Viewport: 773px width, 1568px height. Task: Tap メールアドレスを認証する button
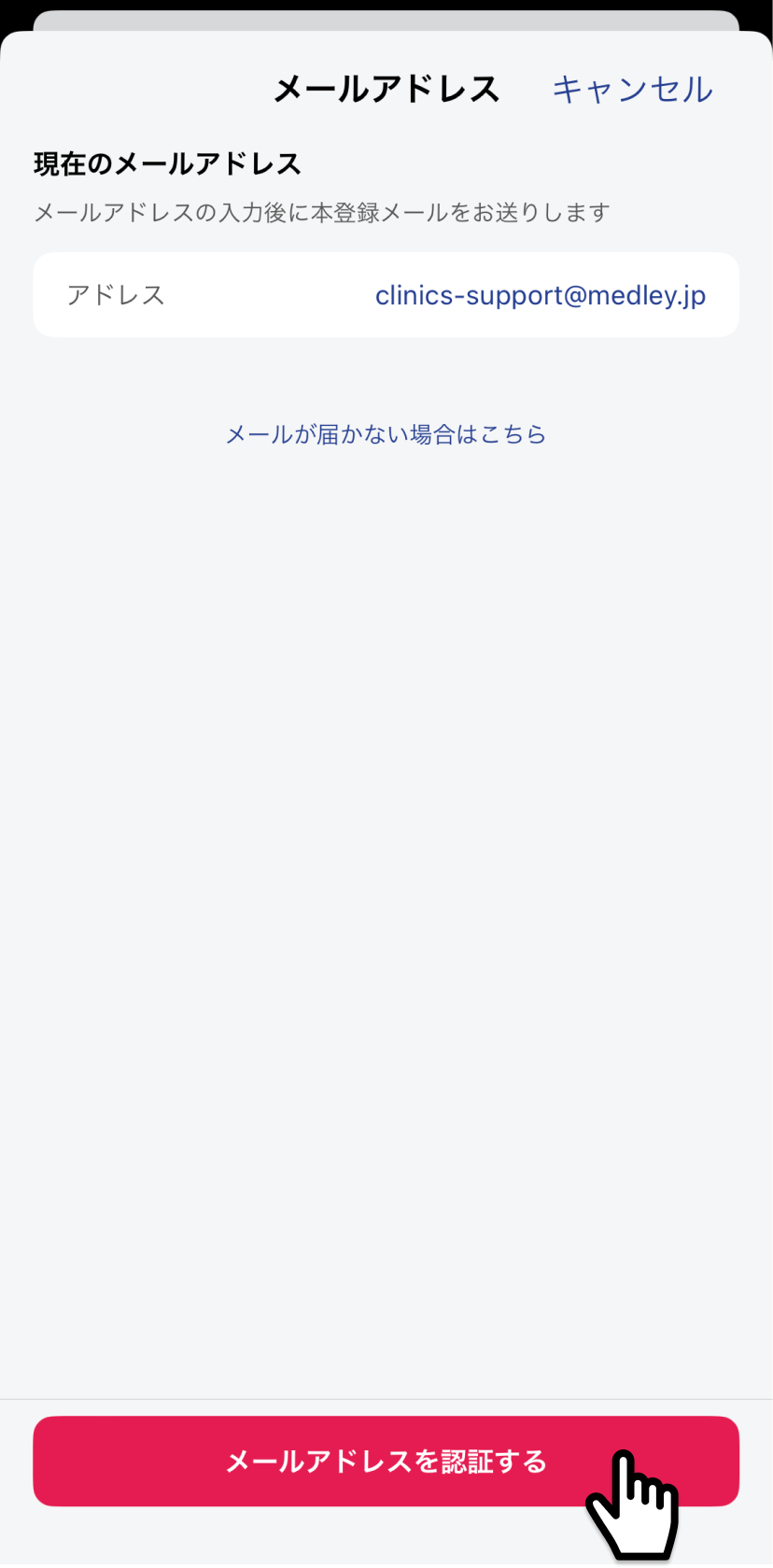[x=386, y=1461]
